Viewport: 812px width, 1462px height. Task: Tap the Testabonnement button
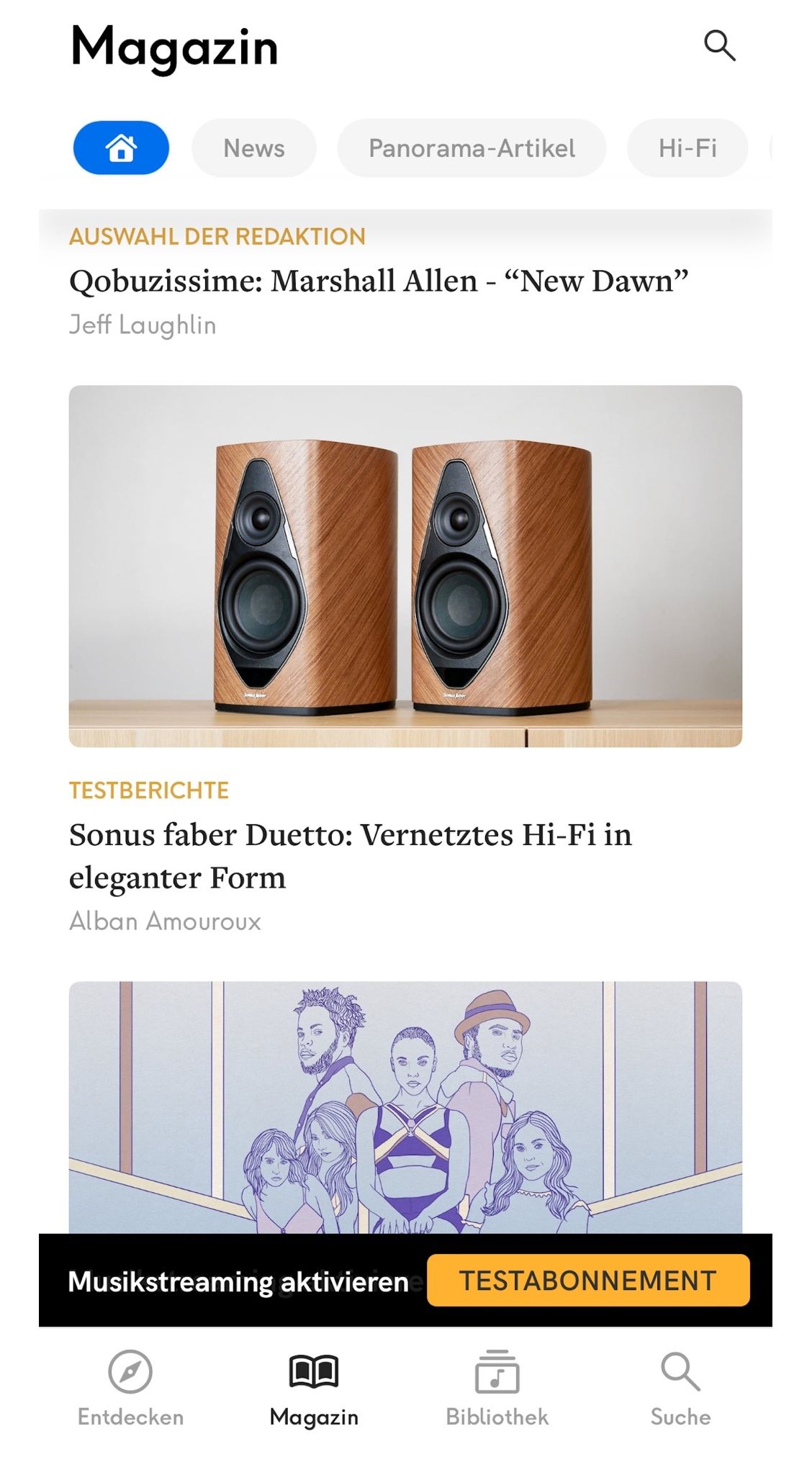pyautogui.click(x=587, y=1281)
